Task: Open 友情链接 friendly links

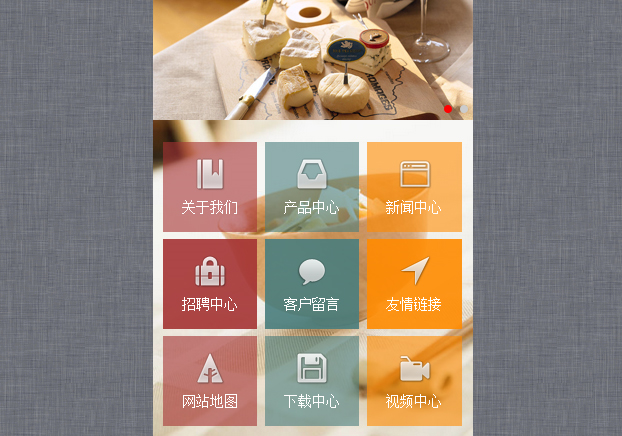Action: 414,284
